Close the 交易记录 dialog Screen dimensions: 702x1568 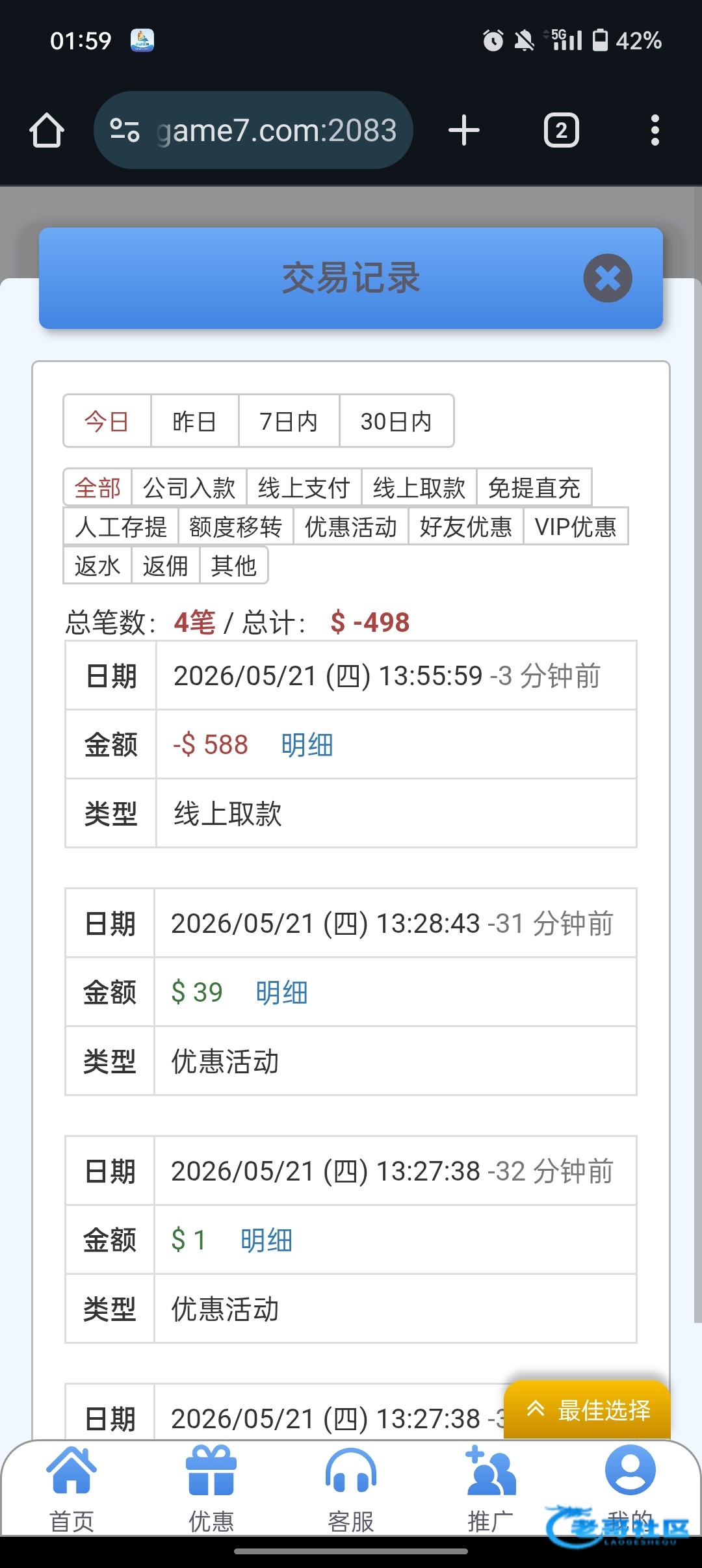click(608, 278)
